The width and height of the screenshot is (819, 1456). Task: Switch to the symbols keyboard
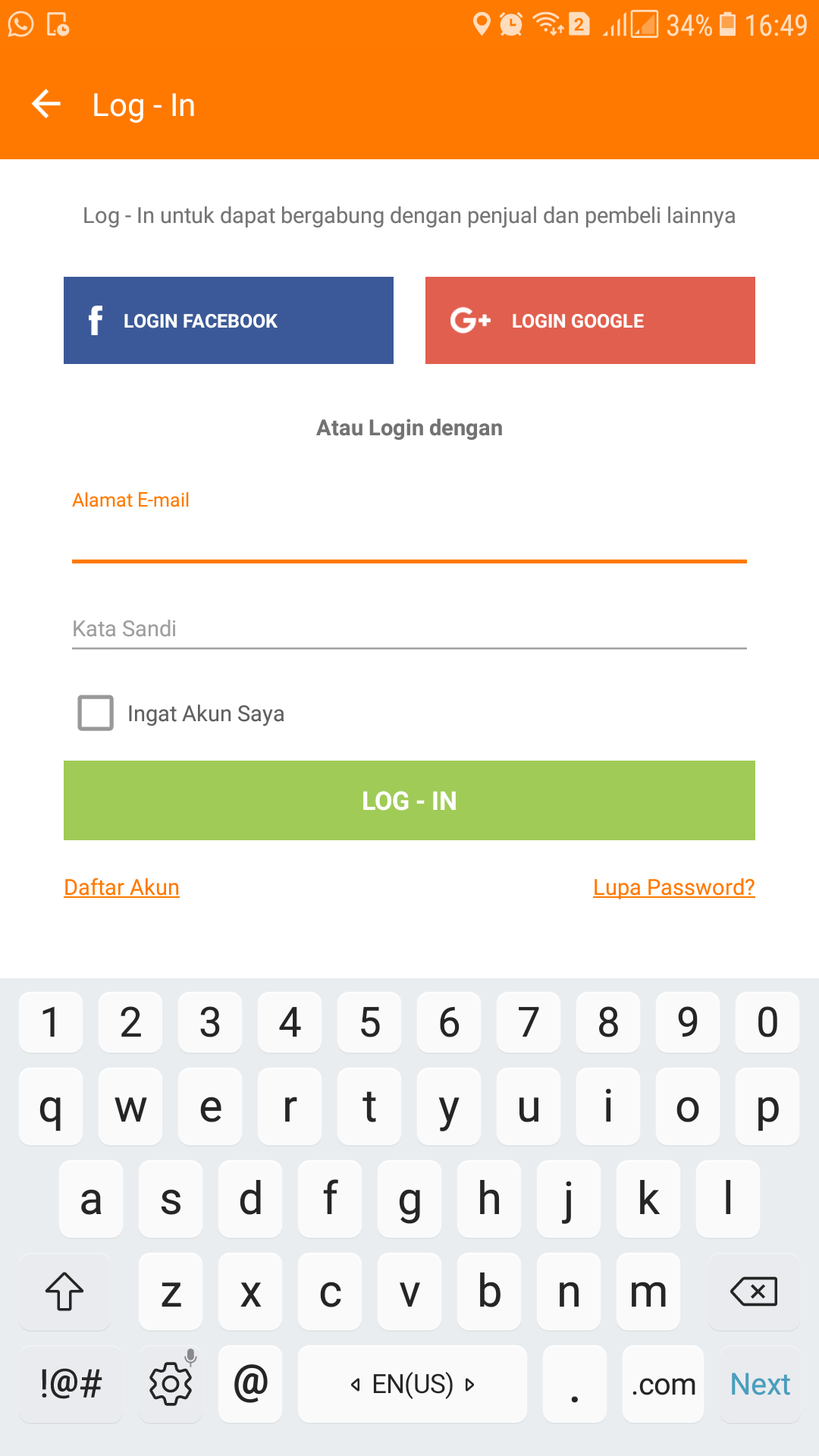click(x=71, y=1384)
